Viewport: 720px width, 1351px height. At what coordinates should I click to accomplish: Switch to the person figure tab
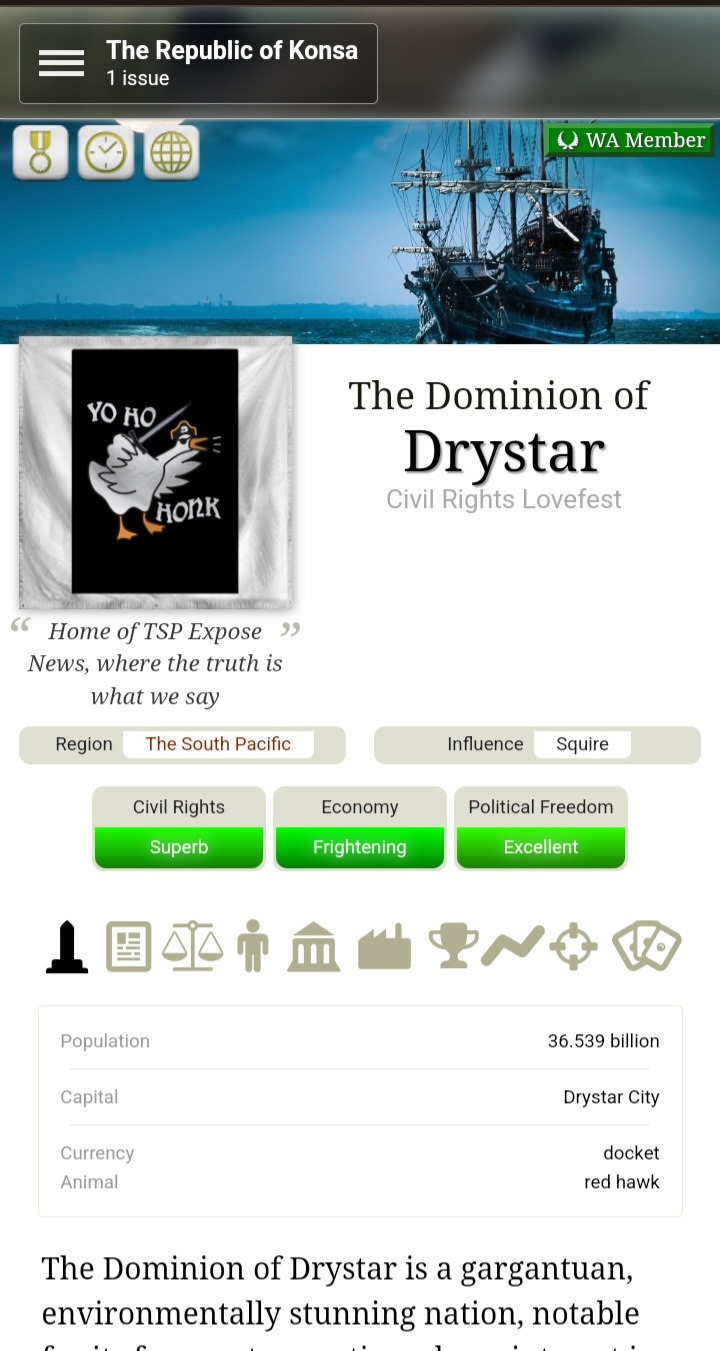[x=253, y=946]
